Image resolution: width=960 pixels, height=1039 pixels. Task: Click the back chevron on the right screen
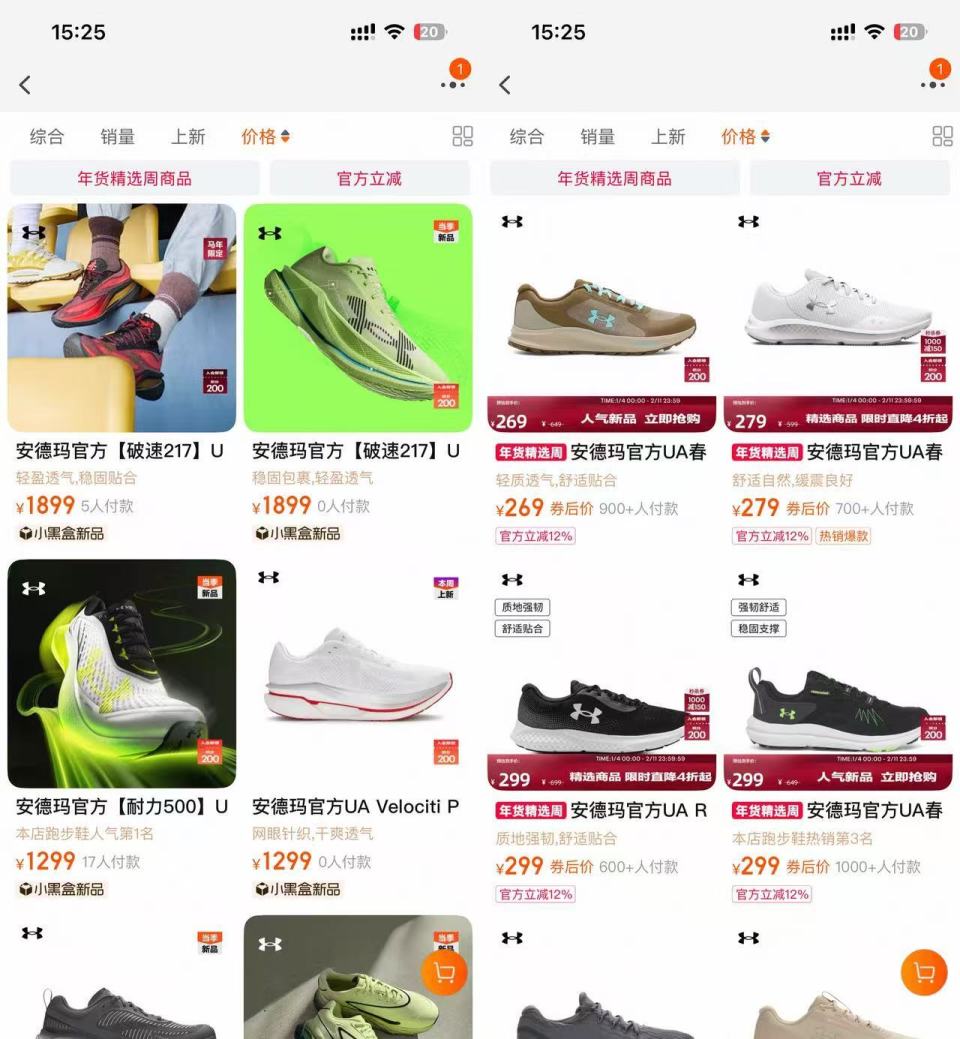click(x=504, y=85)
